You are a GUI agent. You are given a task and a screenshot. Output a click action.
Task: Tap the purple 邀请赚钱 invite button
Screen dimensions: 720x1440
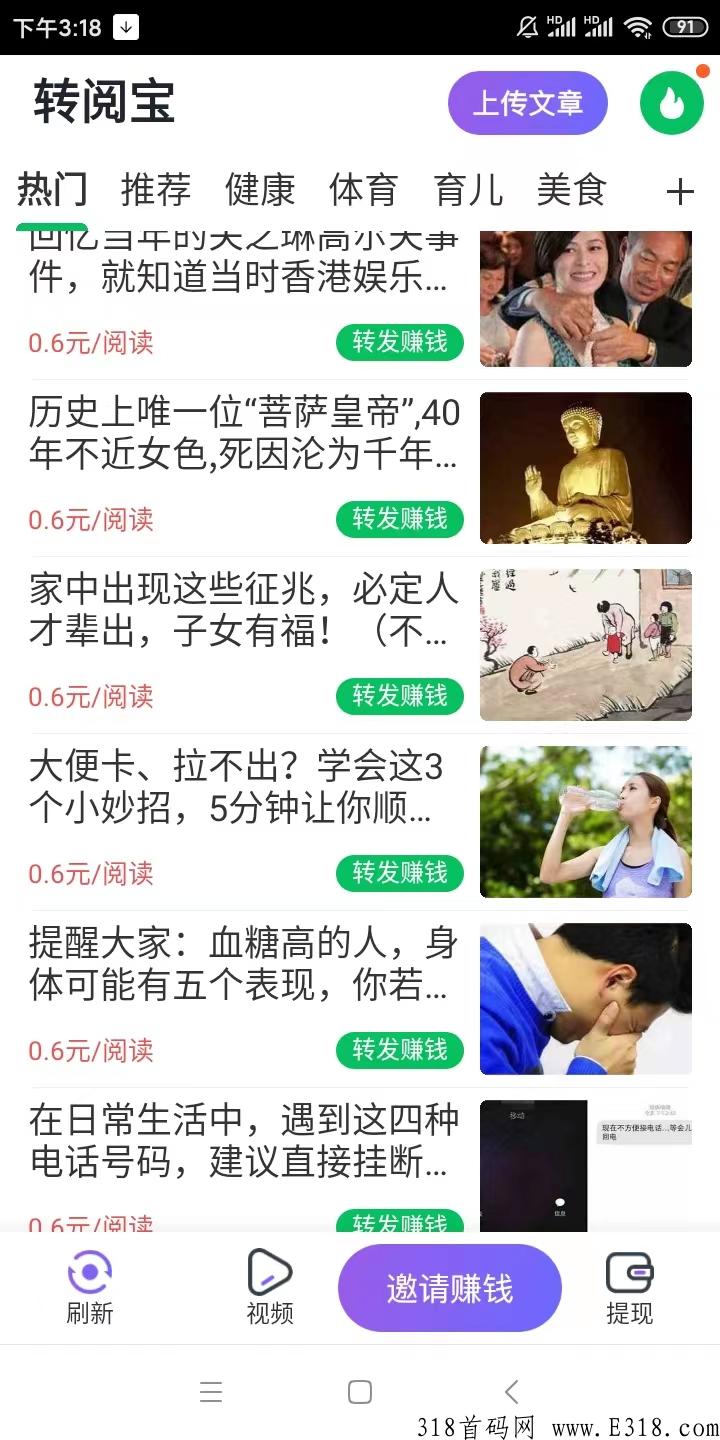point(449,1288)
